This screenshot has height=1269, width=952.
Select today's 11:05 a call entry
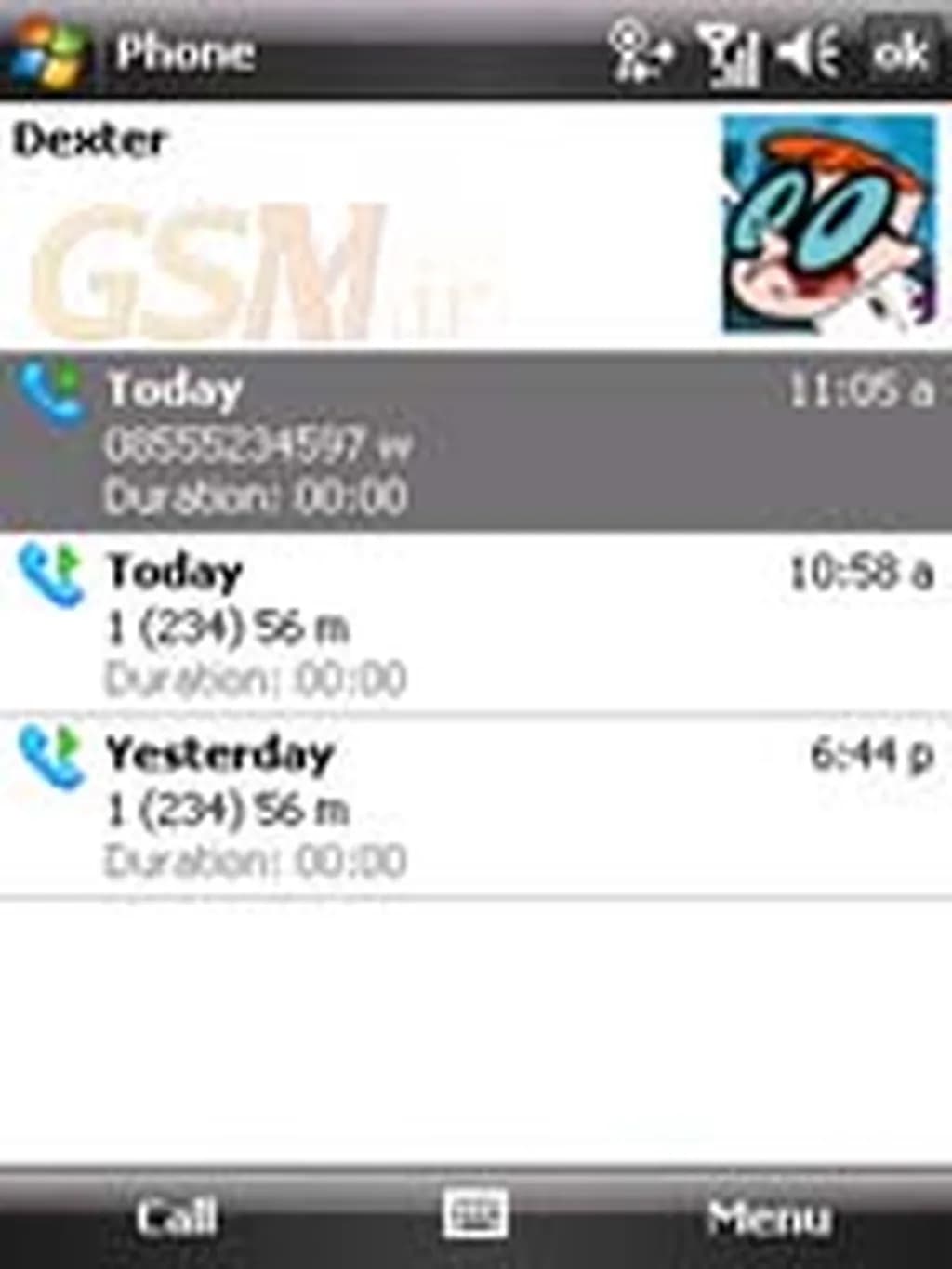[x=474, y=443]
